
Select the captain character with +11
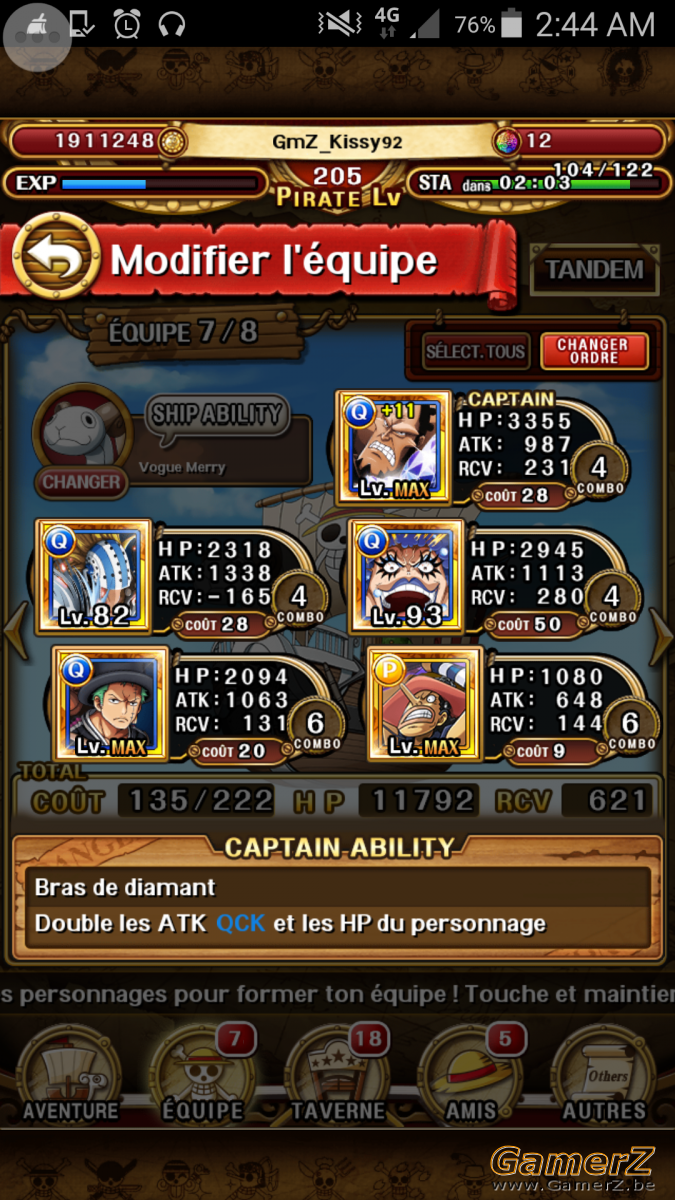tap(394, 446)
